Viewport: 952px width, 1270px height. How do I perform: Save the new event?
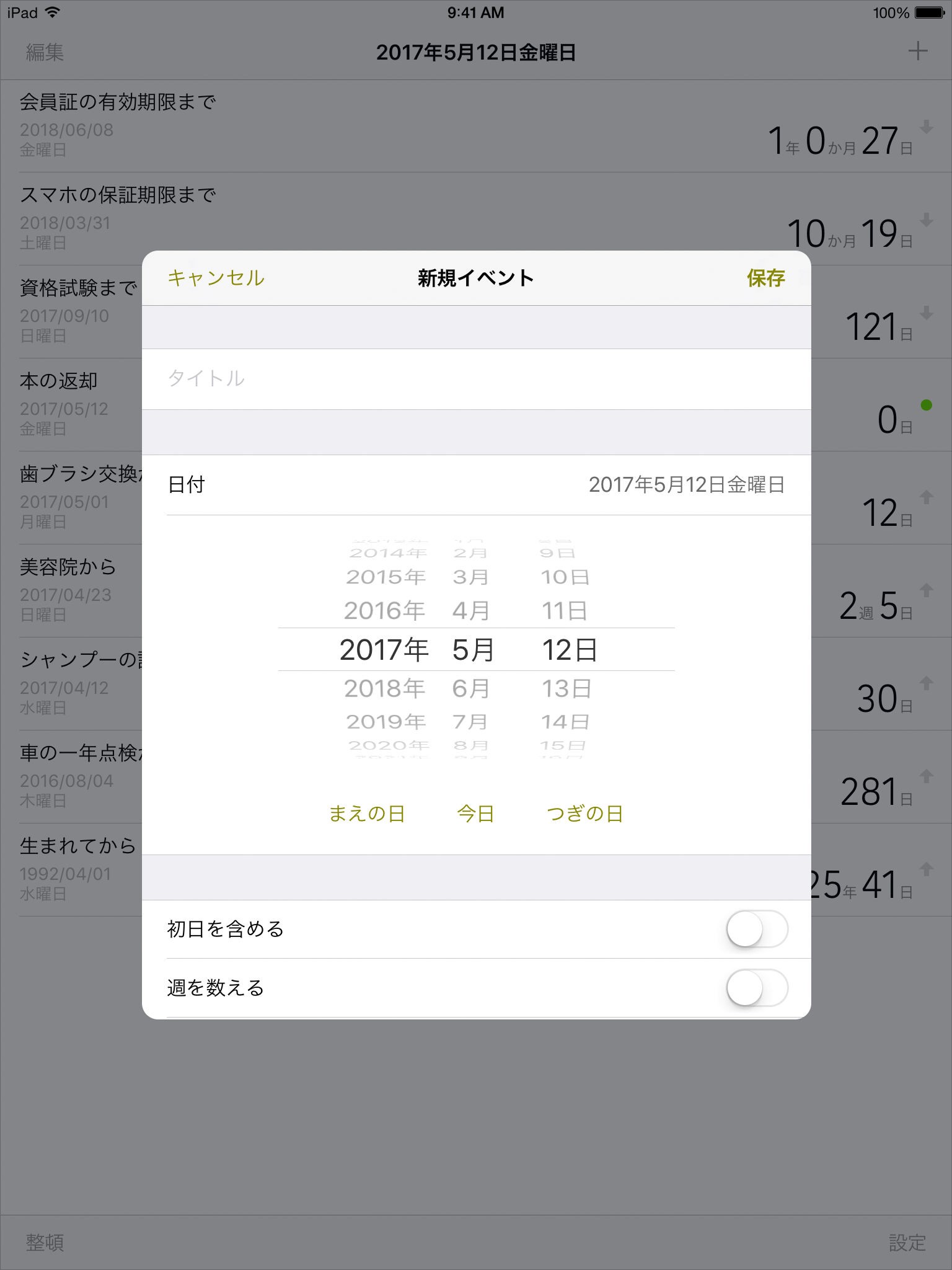(766, 278)
